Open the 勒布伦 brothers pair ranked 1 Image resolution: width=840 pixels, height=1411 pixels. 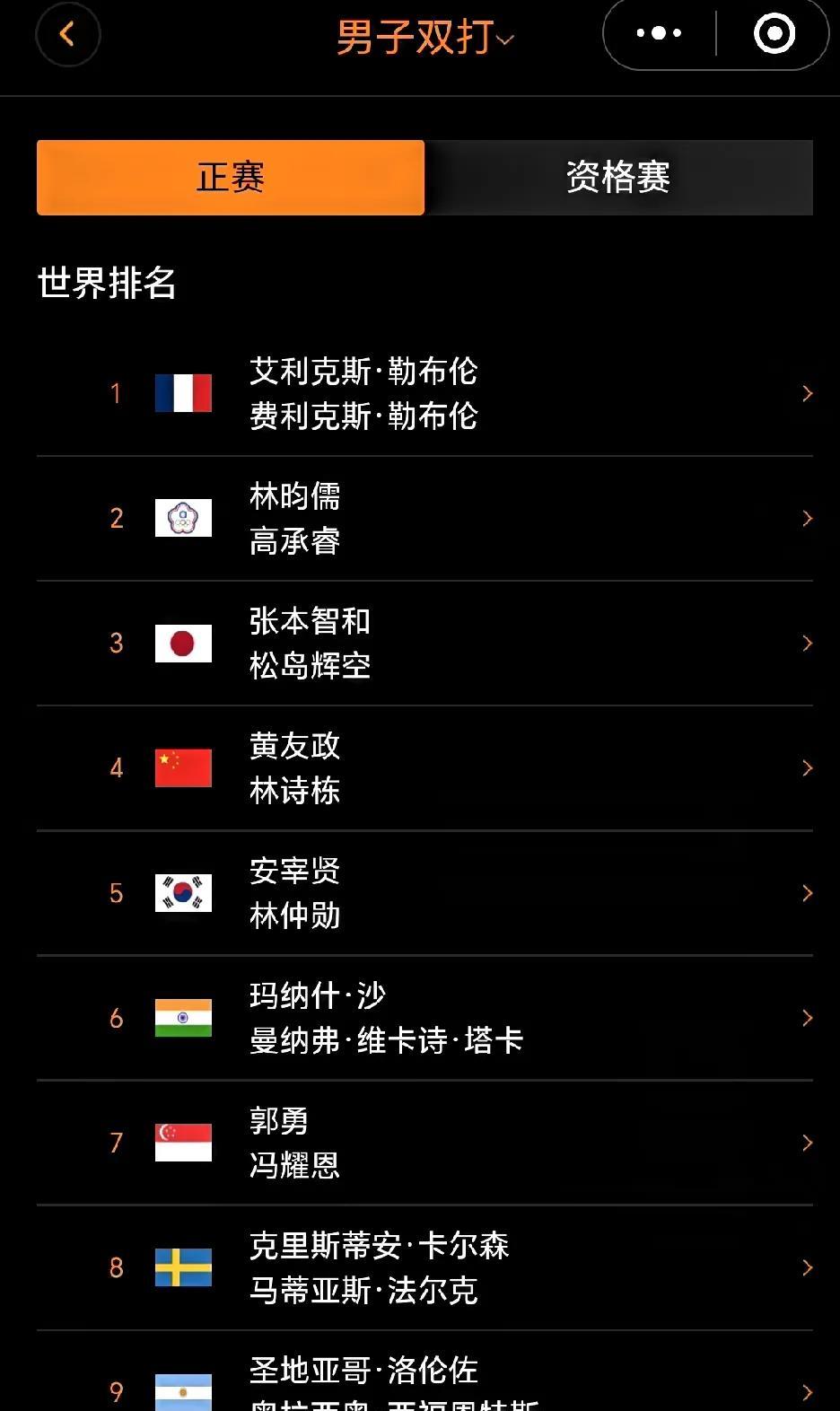coord(424,393)
